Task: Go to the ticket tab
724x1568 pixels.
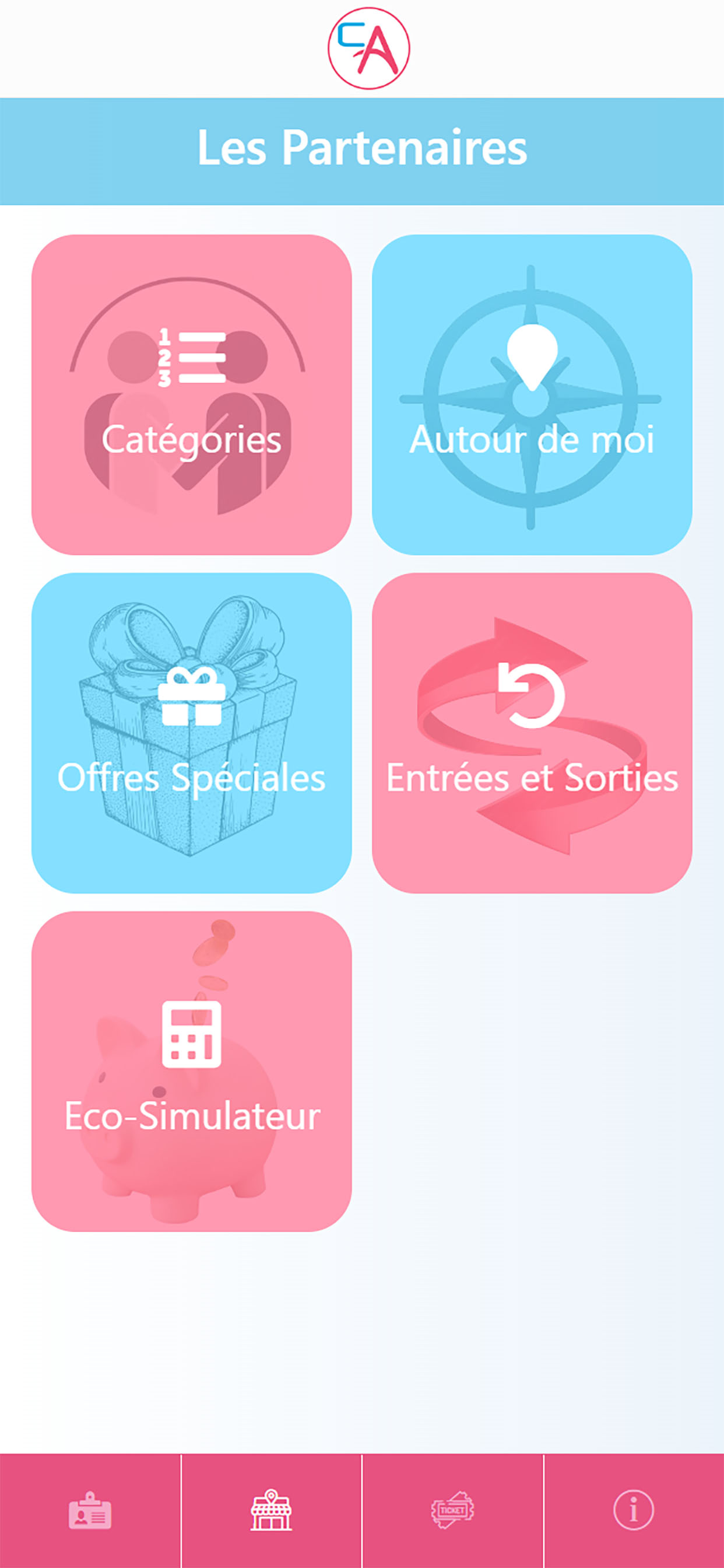Action: [x=453, y=1510]
